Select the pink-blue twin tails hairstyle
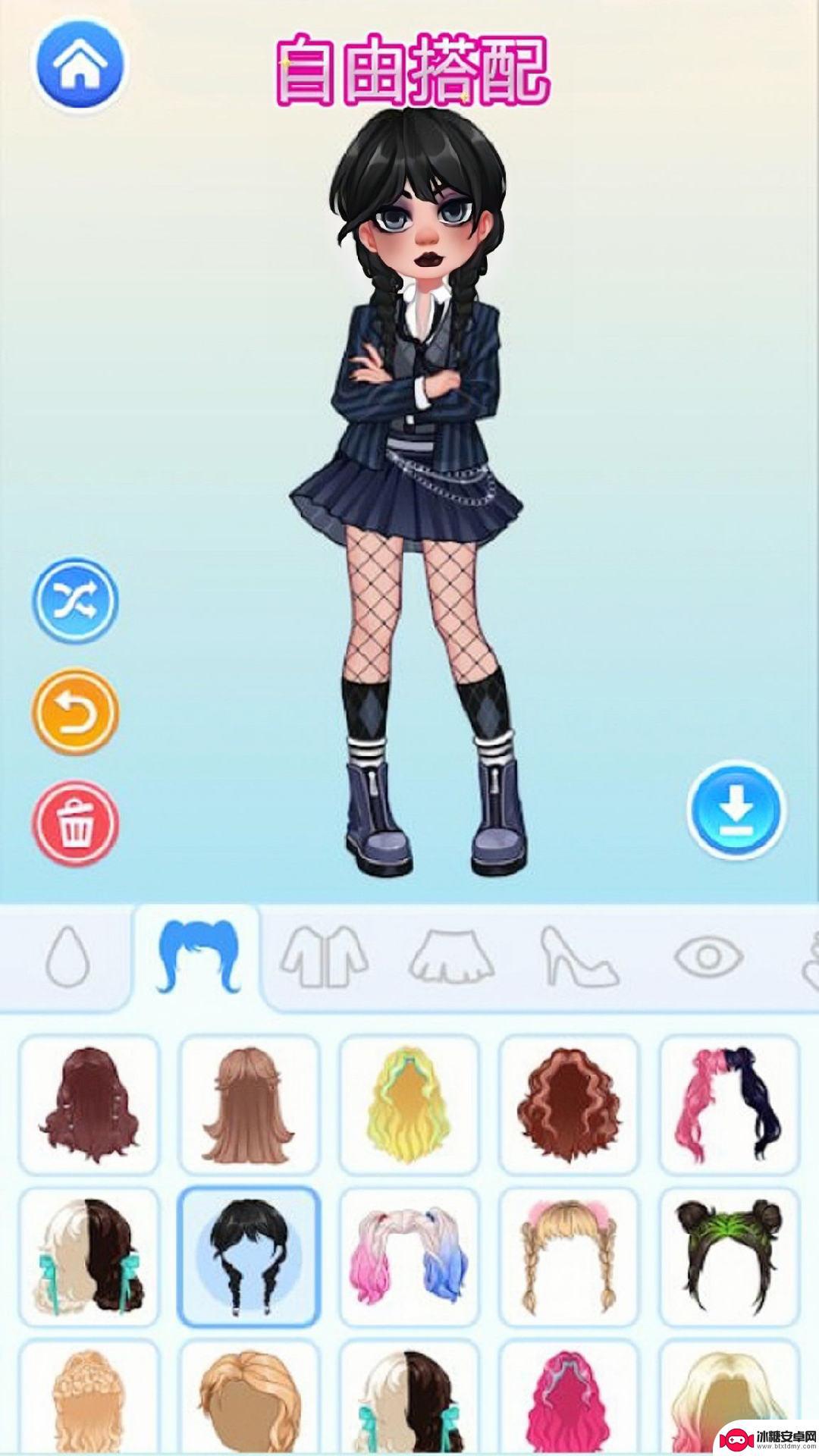Image resolution: width=819 pixels, height=1456 pixels. (409, 1257)
